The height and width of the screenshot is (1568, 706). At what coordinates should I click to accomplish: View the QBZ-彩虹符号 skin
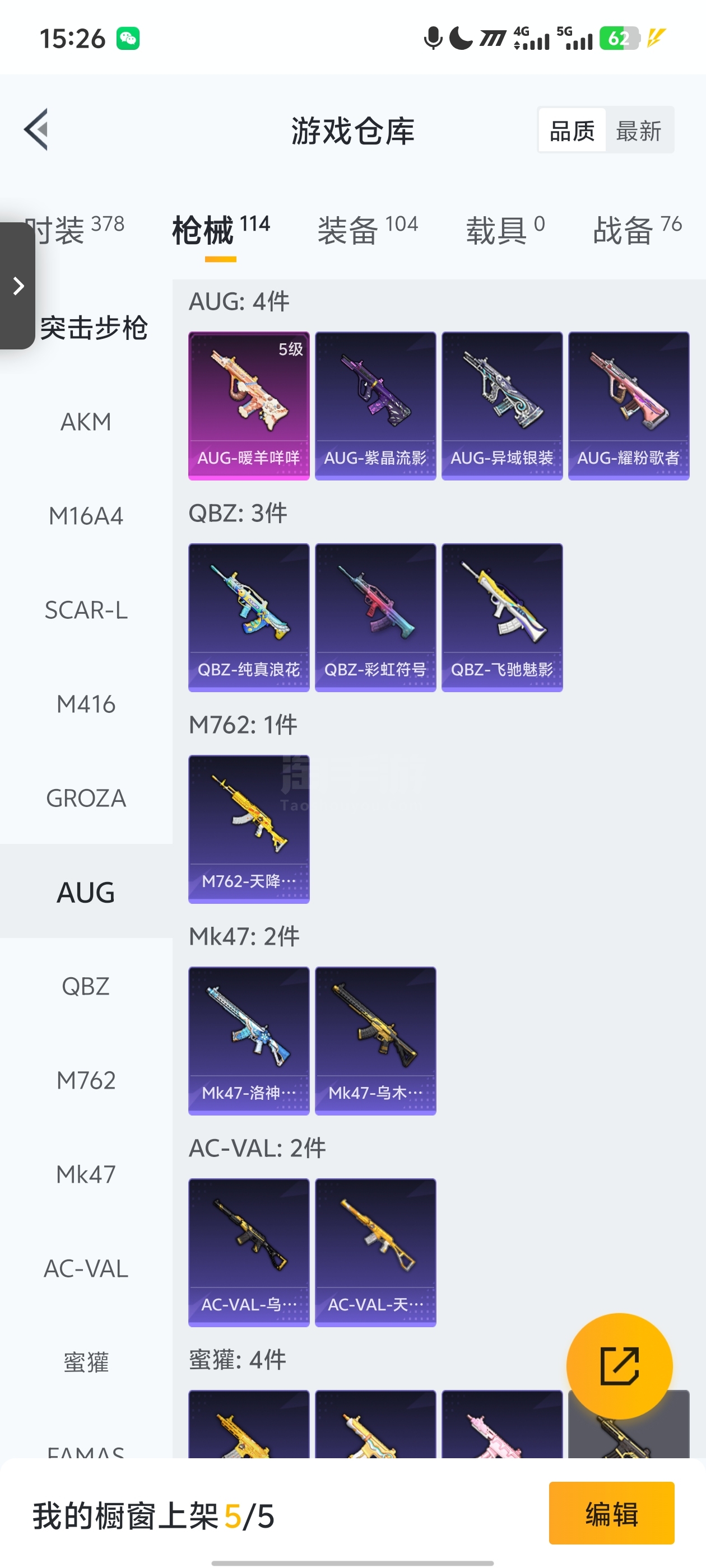tap(375, 617)
